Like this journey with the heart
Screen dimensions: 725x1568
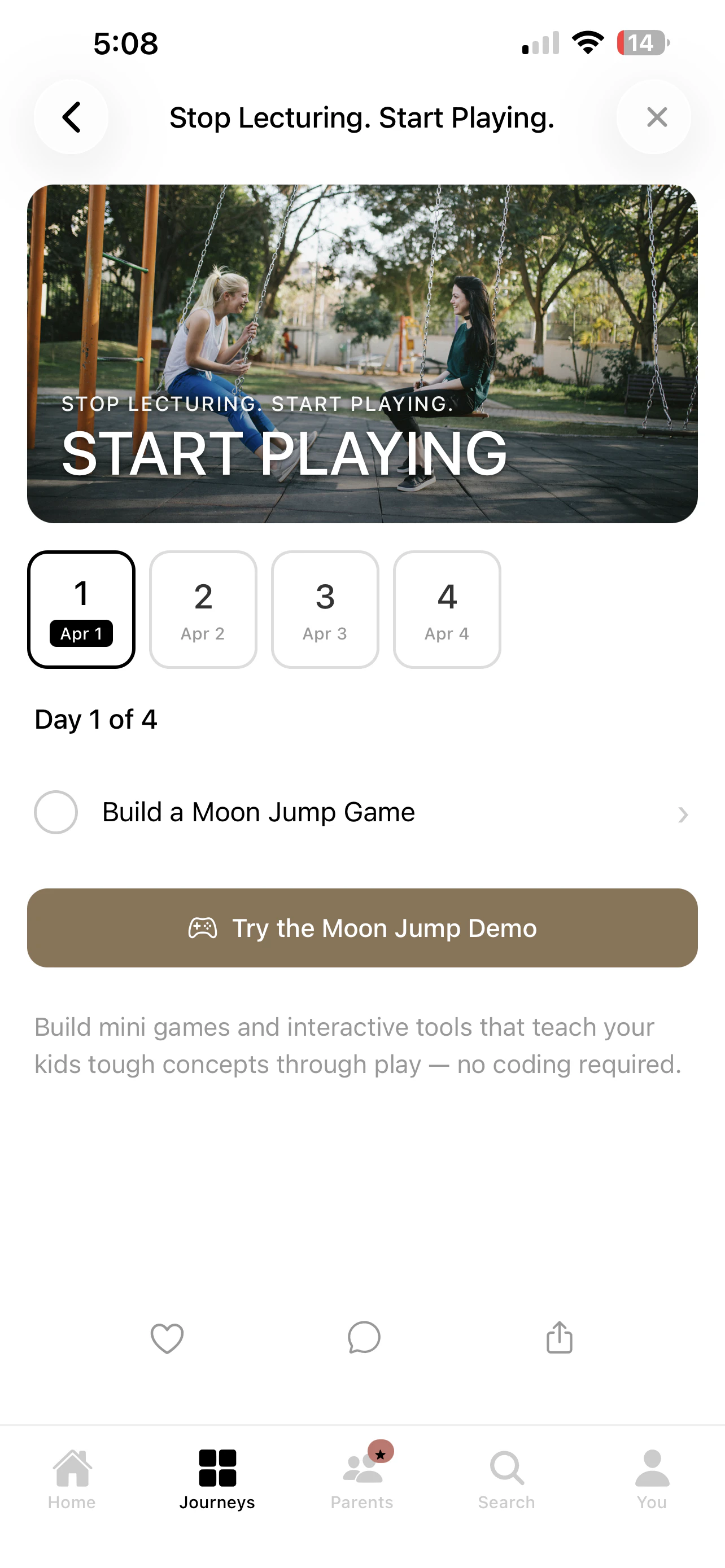pos(167,1338)
